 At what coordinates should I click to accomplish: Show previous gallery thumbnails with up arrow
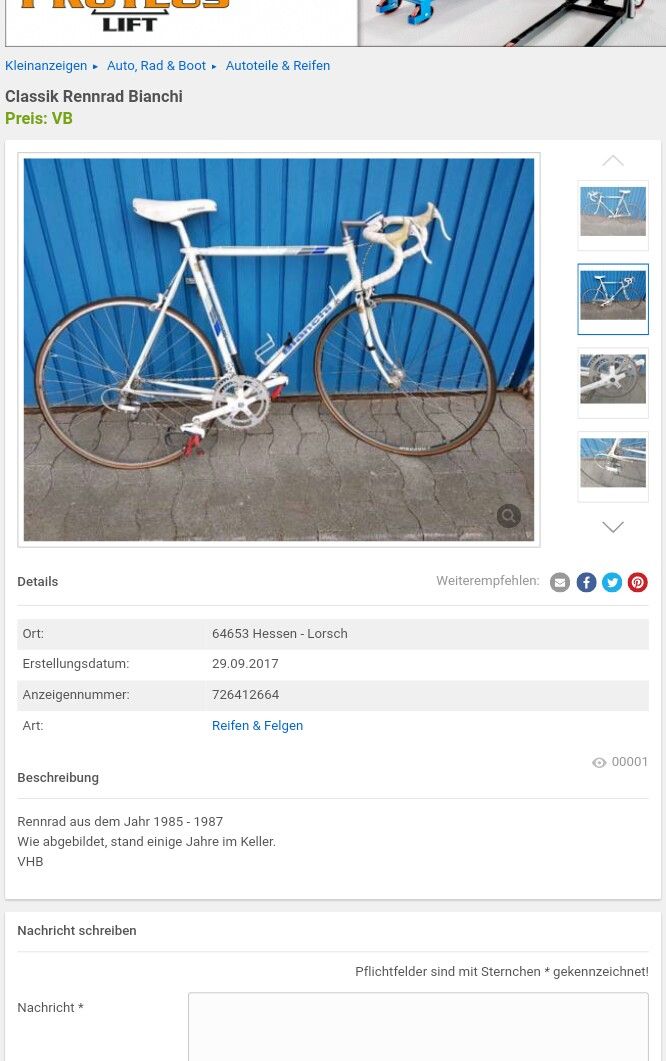tap(613, 161)
